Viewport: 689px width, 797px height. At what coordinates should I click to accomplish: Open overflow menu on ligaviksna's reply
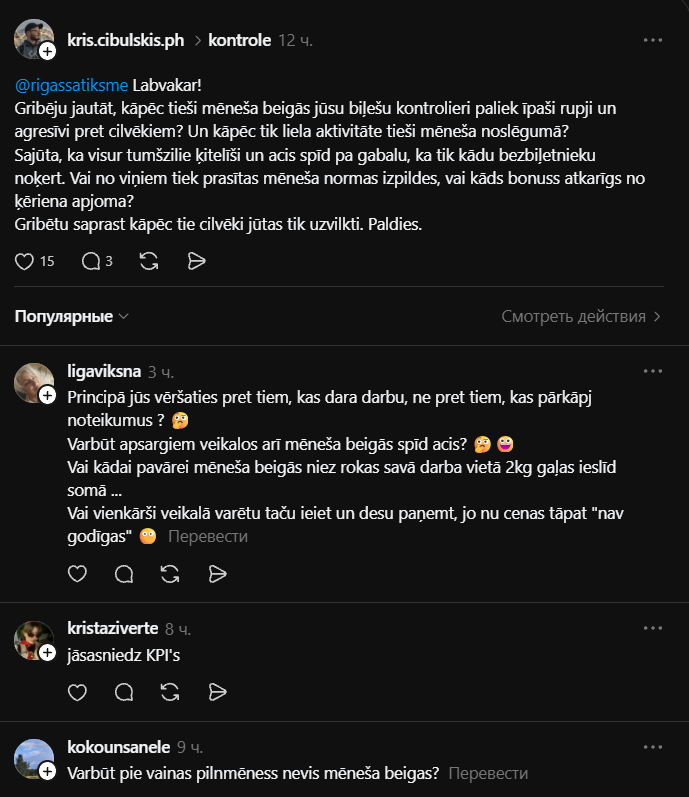[653, 371]
